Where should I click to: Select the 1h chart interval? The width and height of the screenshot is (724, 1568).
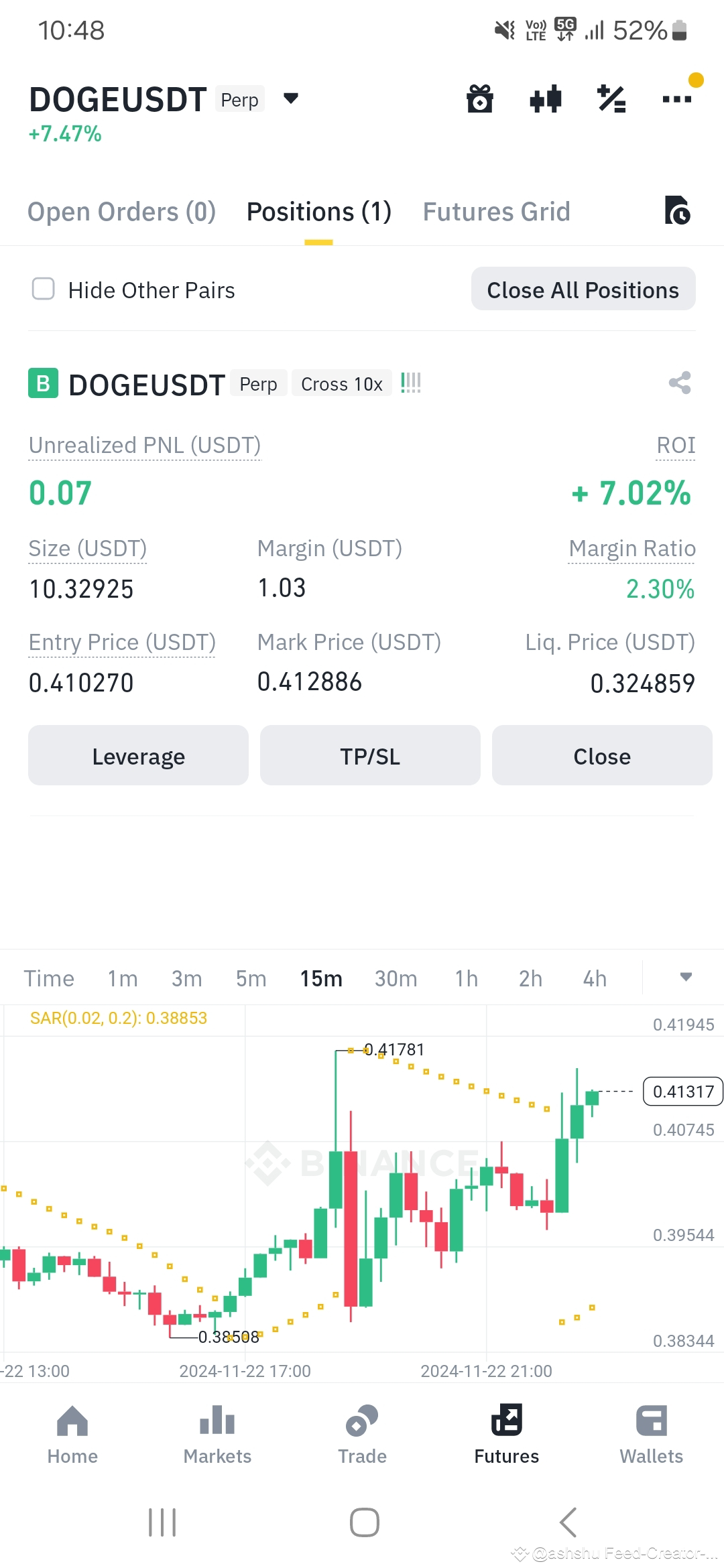pyautogui.click(x=465, y=978)
